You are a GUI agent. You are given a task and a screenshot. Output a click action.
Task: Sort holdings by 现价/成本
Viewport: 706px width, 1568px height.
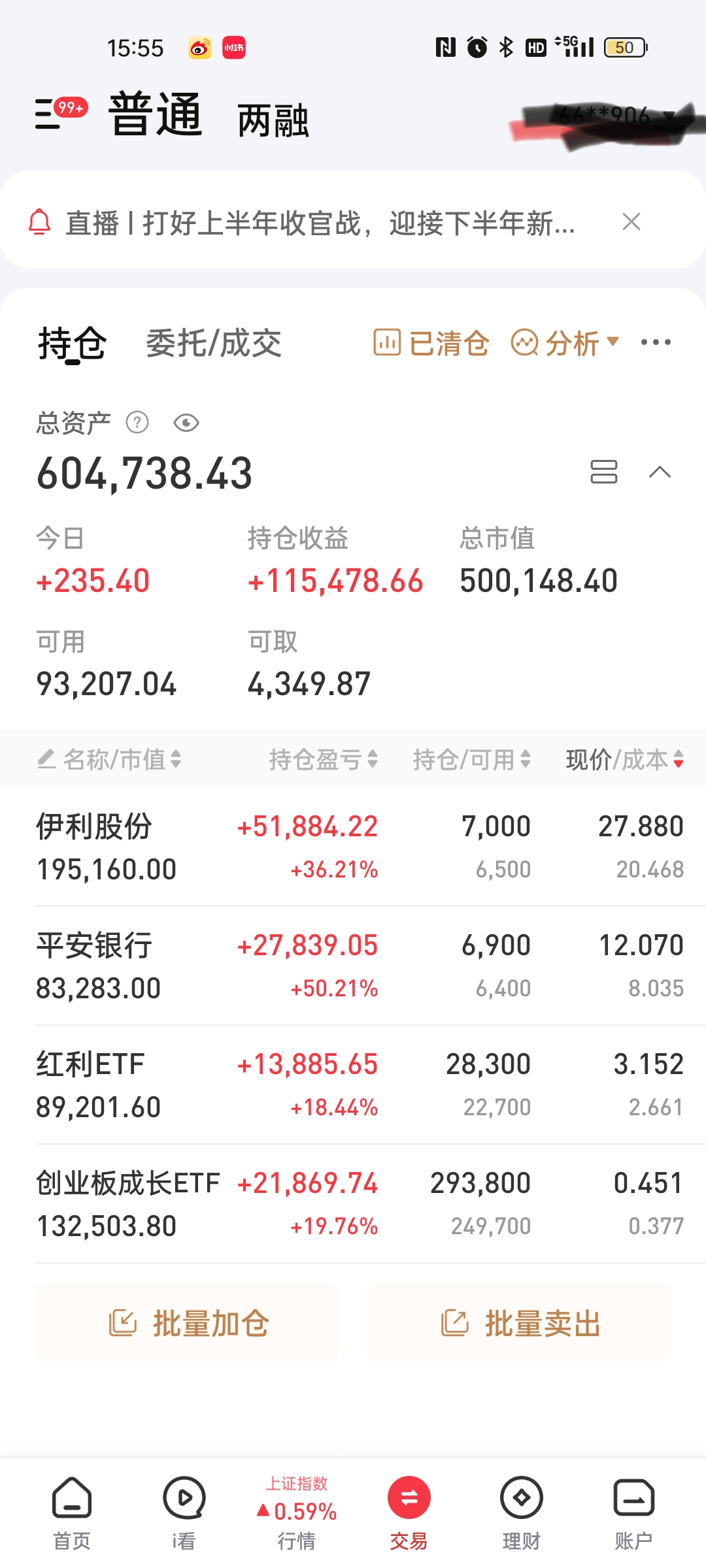(x=624, y=759)
